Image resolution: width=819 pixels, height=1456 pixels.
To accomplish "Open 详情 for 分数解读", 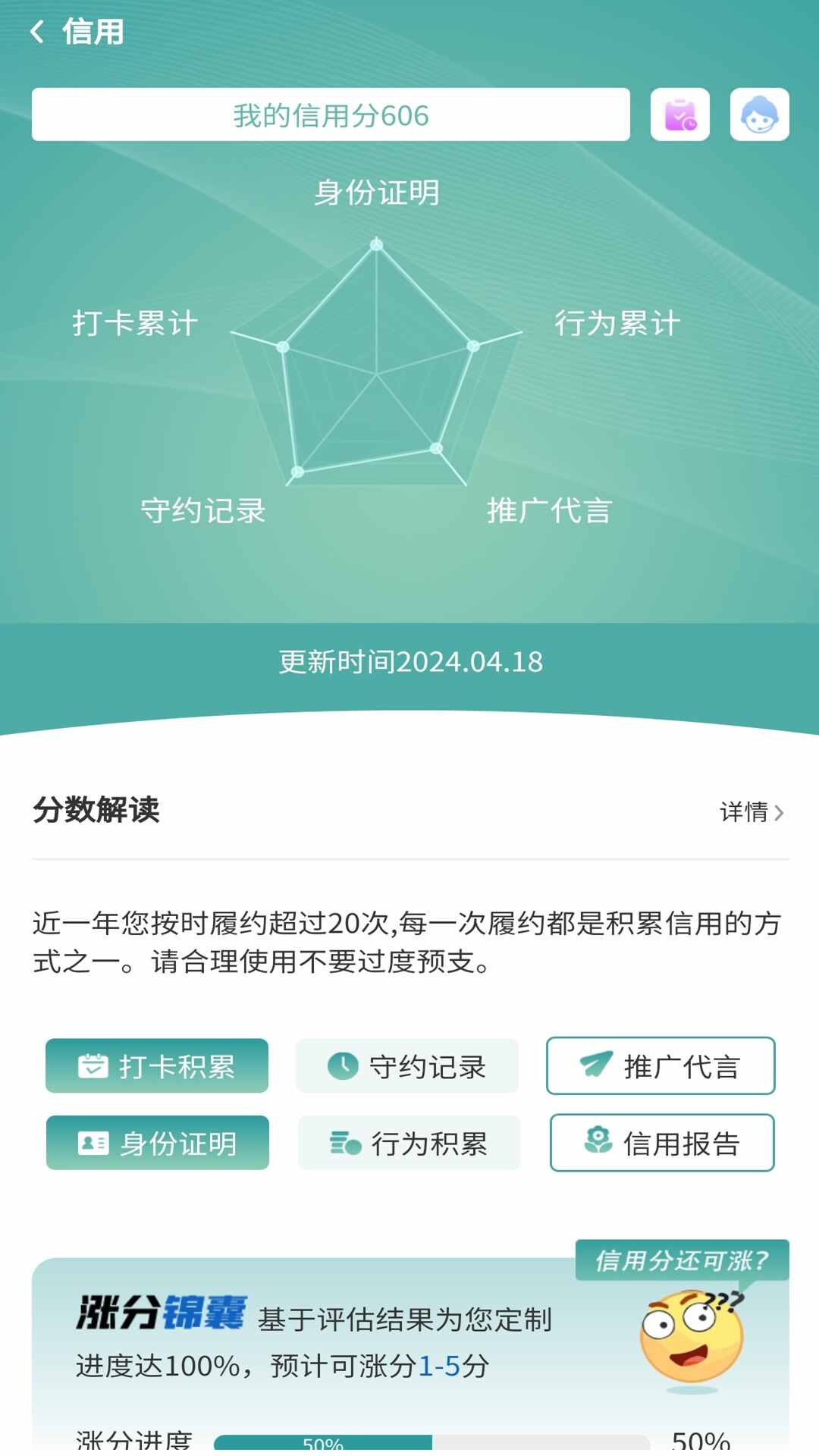I will [751, 812].
